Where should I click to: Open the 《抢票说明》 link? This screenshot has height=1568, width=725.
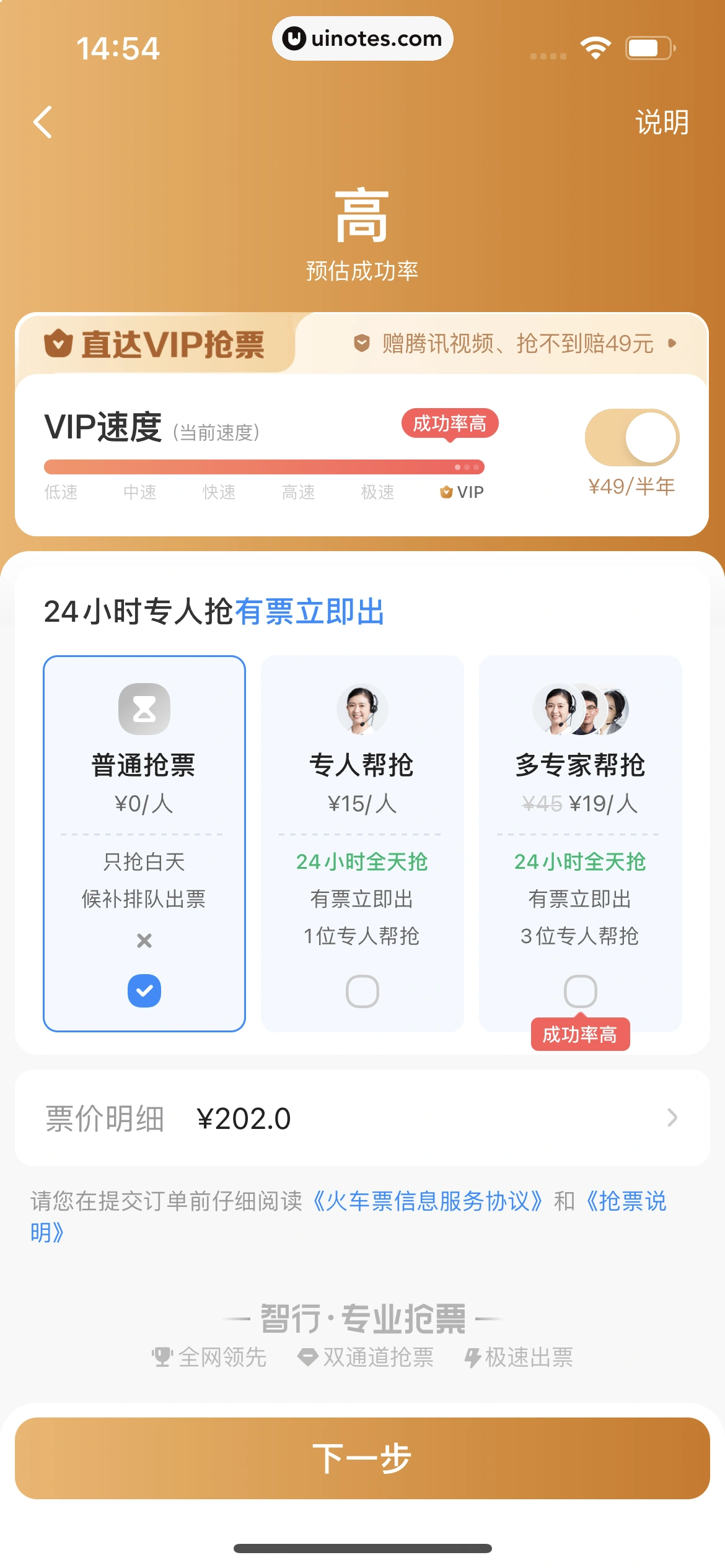click(626, 1201)
